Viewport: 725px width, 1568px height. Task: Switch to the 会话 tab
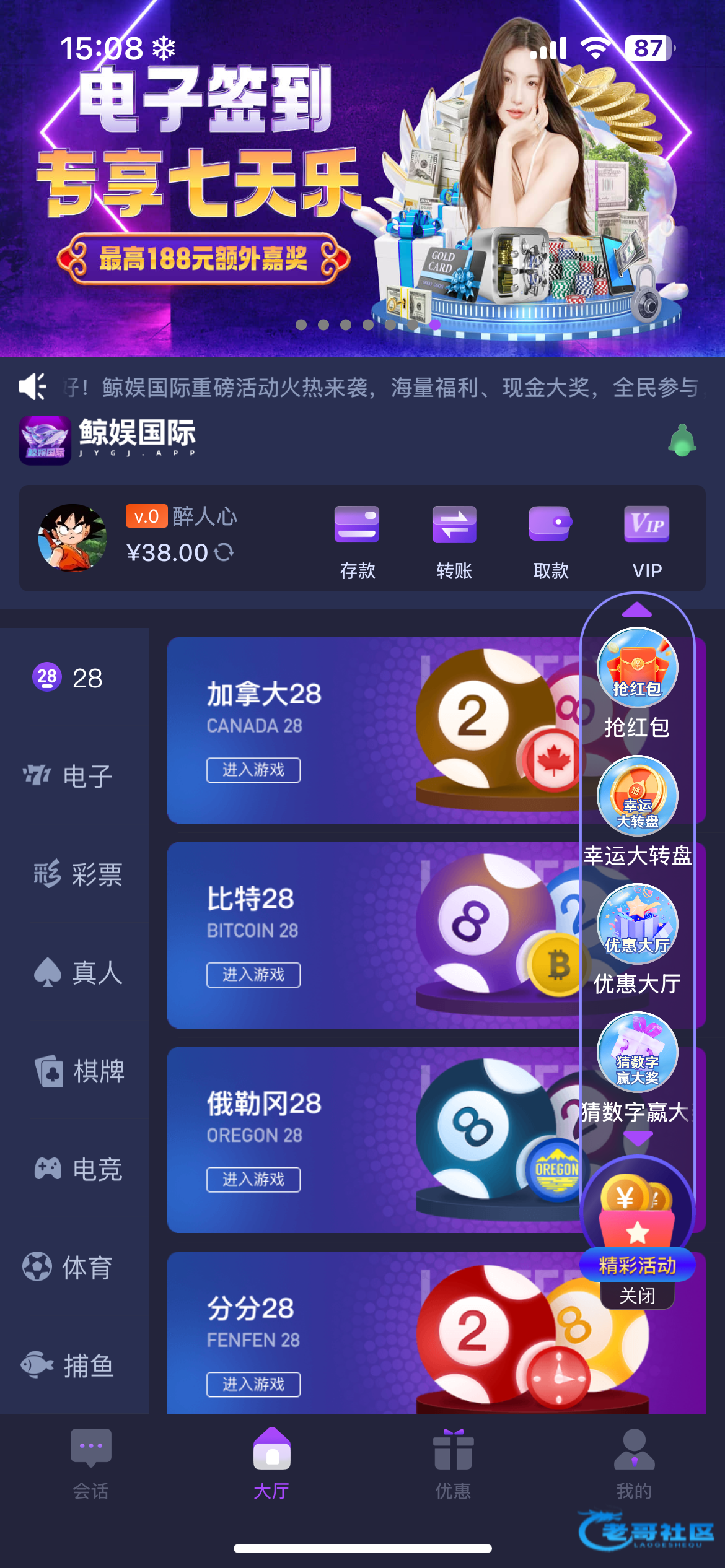coord(90,1464)
